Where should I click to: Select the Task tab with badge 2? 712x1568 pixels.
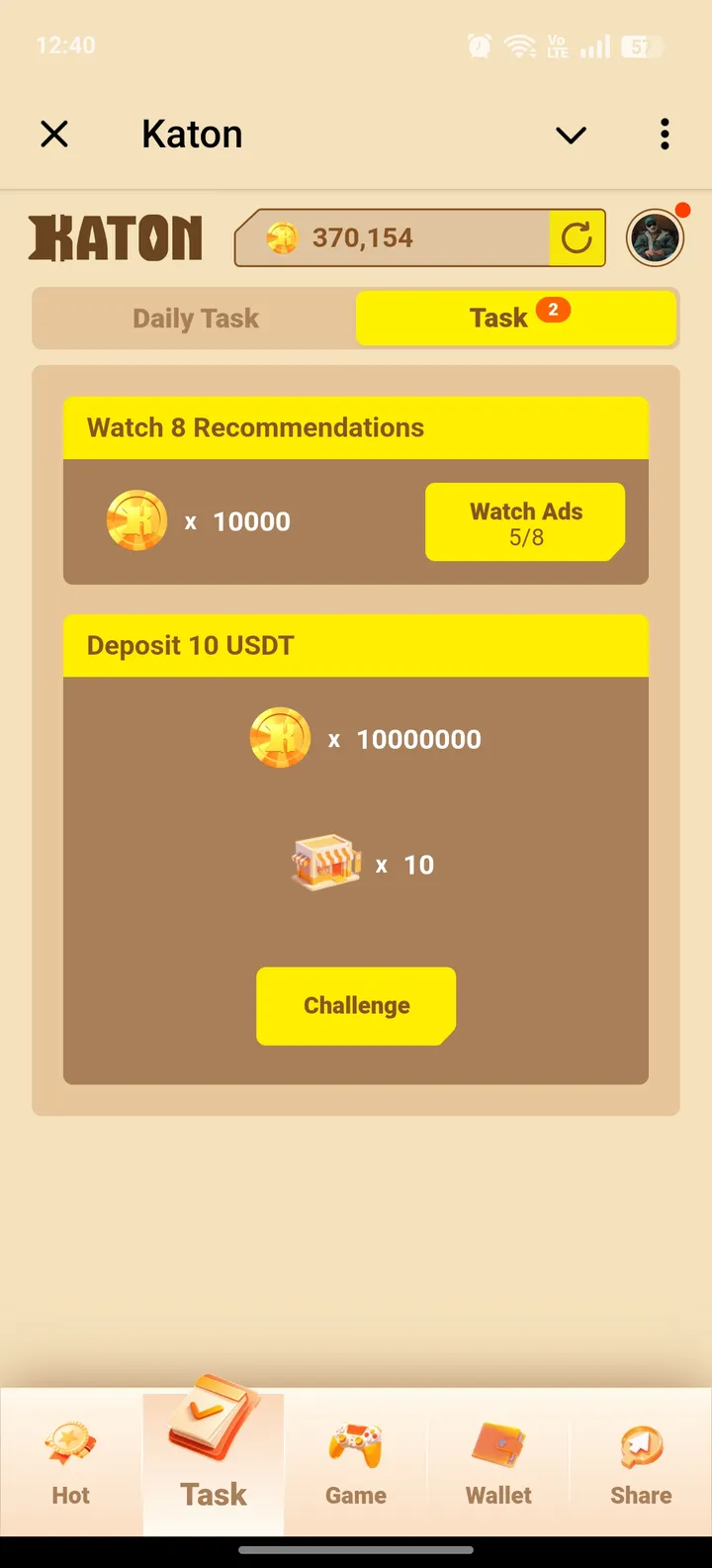(516, 318)
